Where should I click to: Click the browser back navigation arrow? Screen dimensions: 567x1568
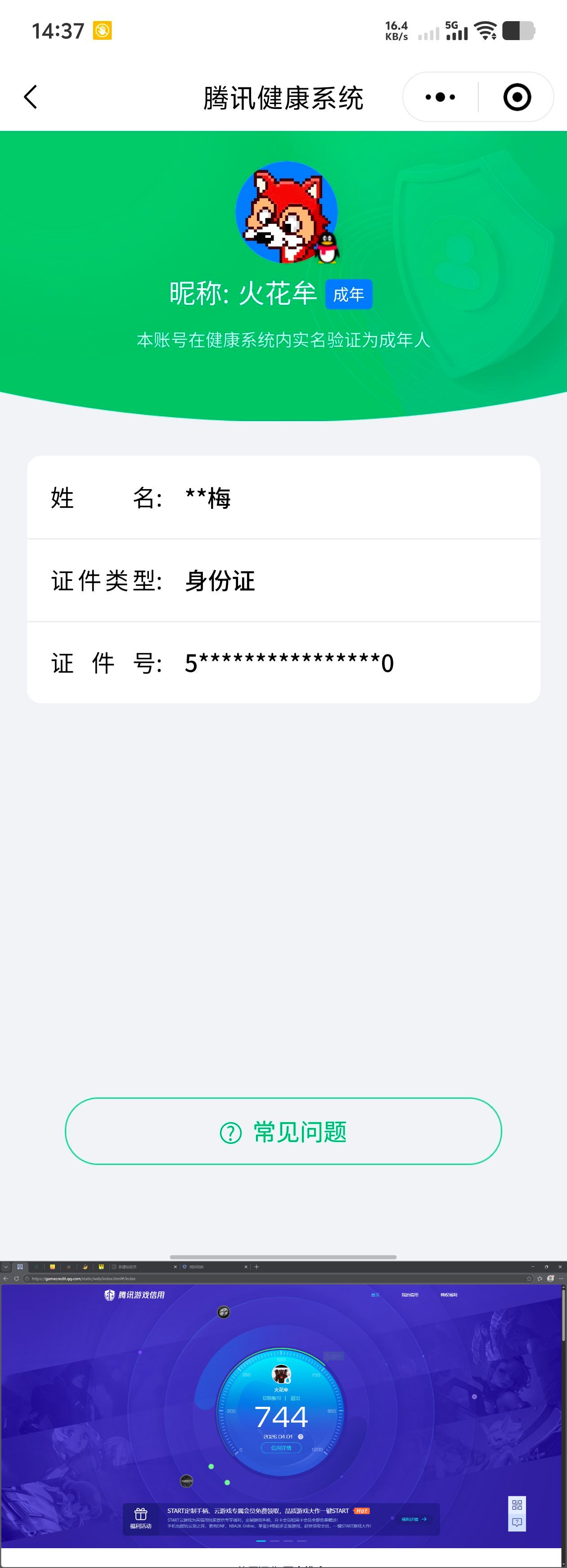5,1279
